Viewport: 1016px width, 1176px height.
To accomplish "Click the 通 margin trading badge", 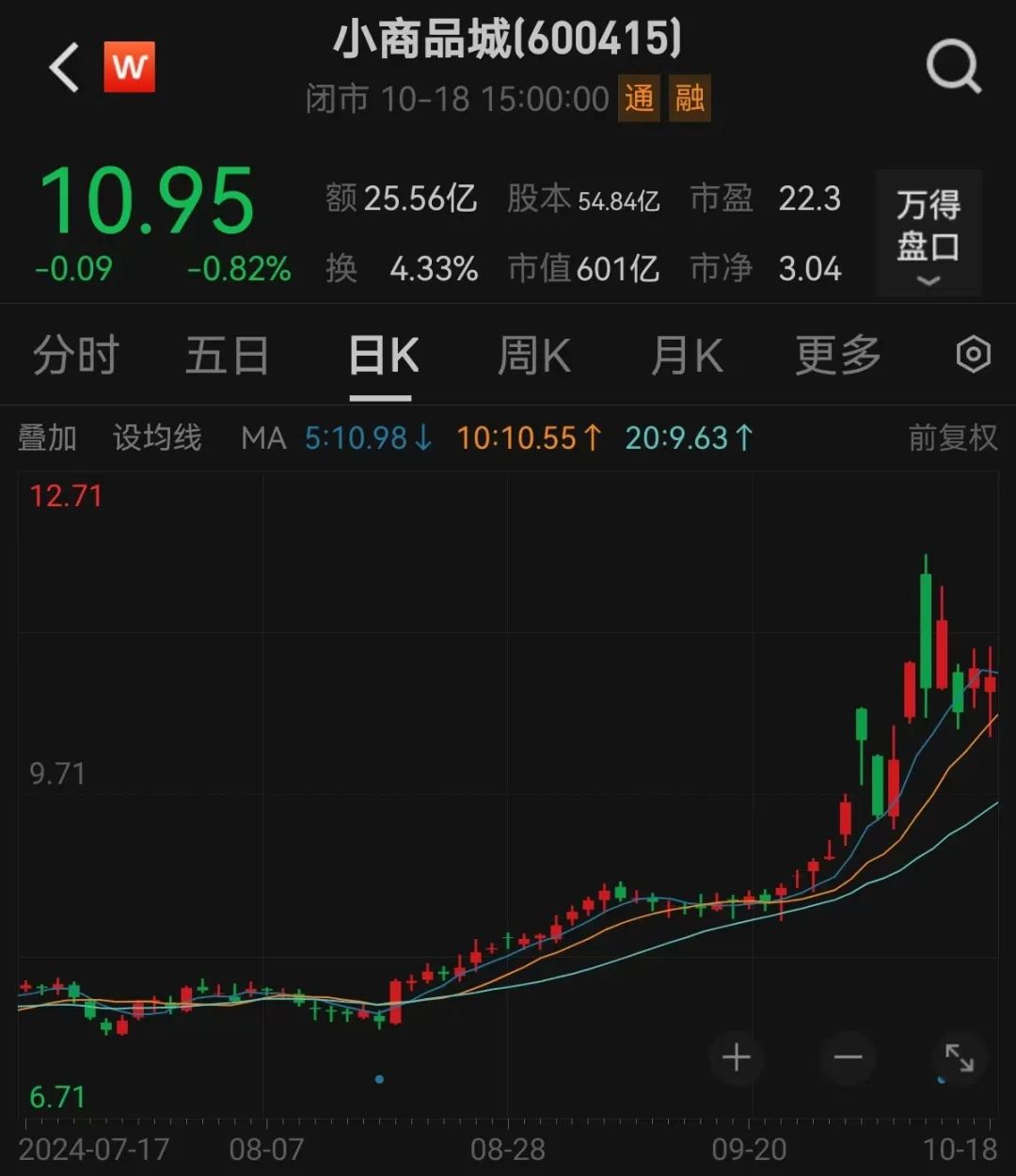I will point(638,98).
